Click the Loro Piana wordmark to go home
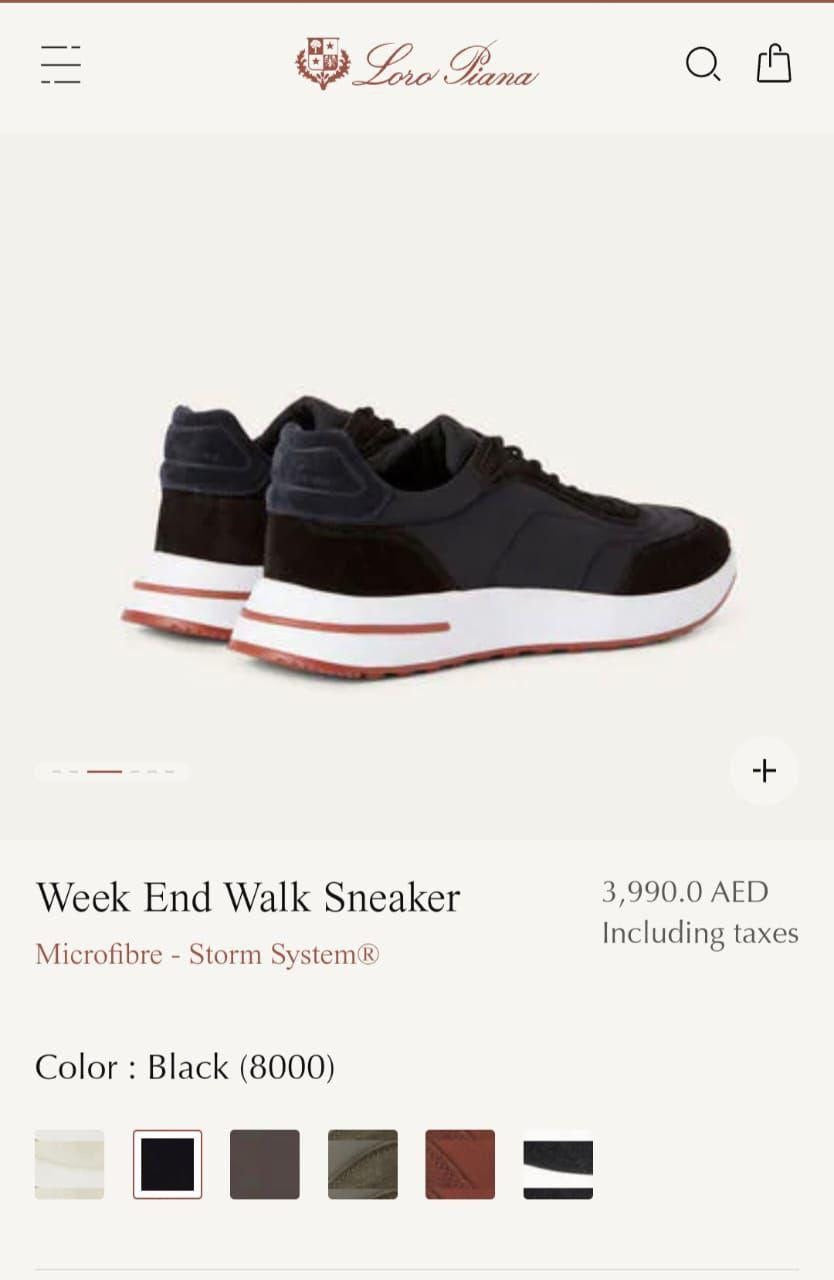The width and height of the screenshot is (834, 1280). 445,68
